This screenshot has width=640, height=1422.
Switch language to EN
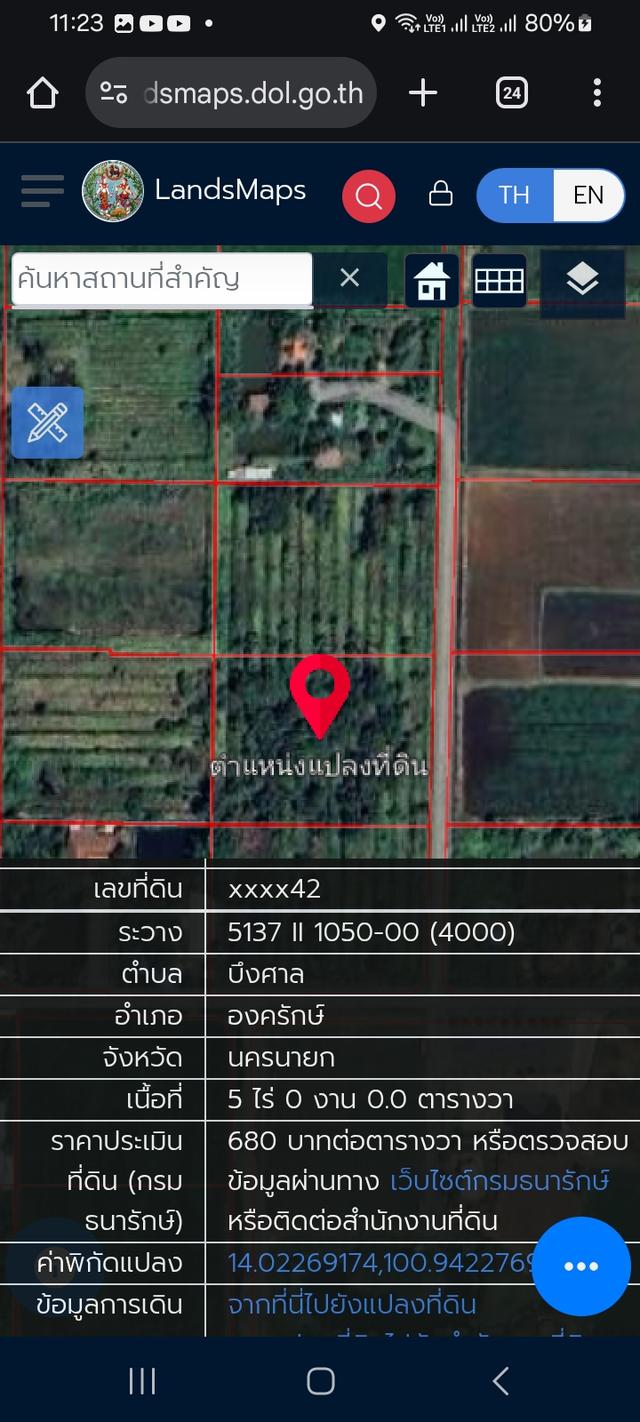coord(588,195)
